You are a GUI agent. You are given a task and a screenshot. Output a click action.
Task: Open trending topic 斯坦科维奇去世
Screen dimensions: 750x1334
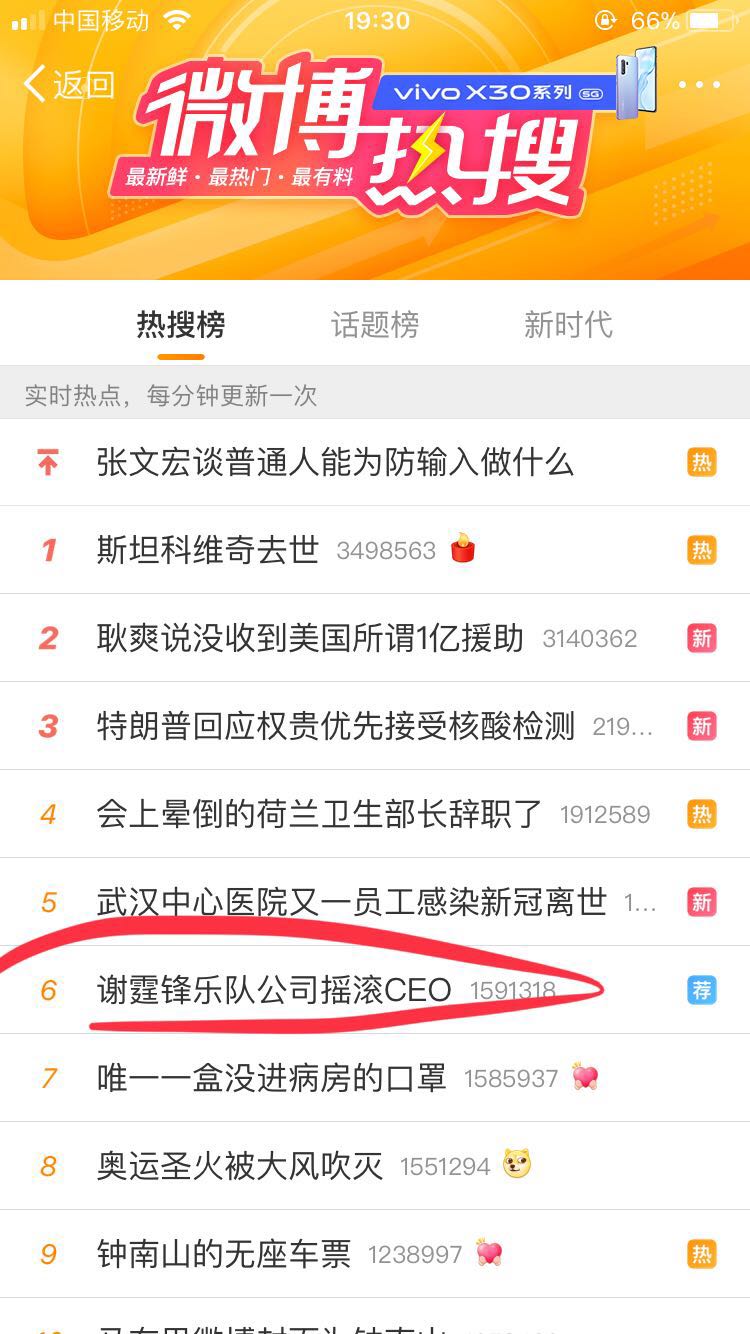click(208, 550)
